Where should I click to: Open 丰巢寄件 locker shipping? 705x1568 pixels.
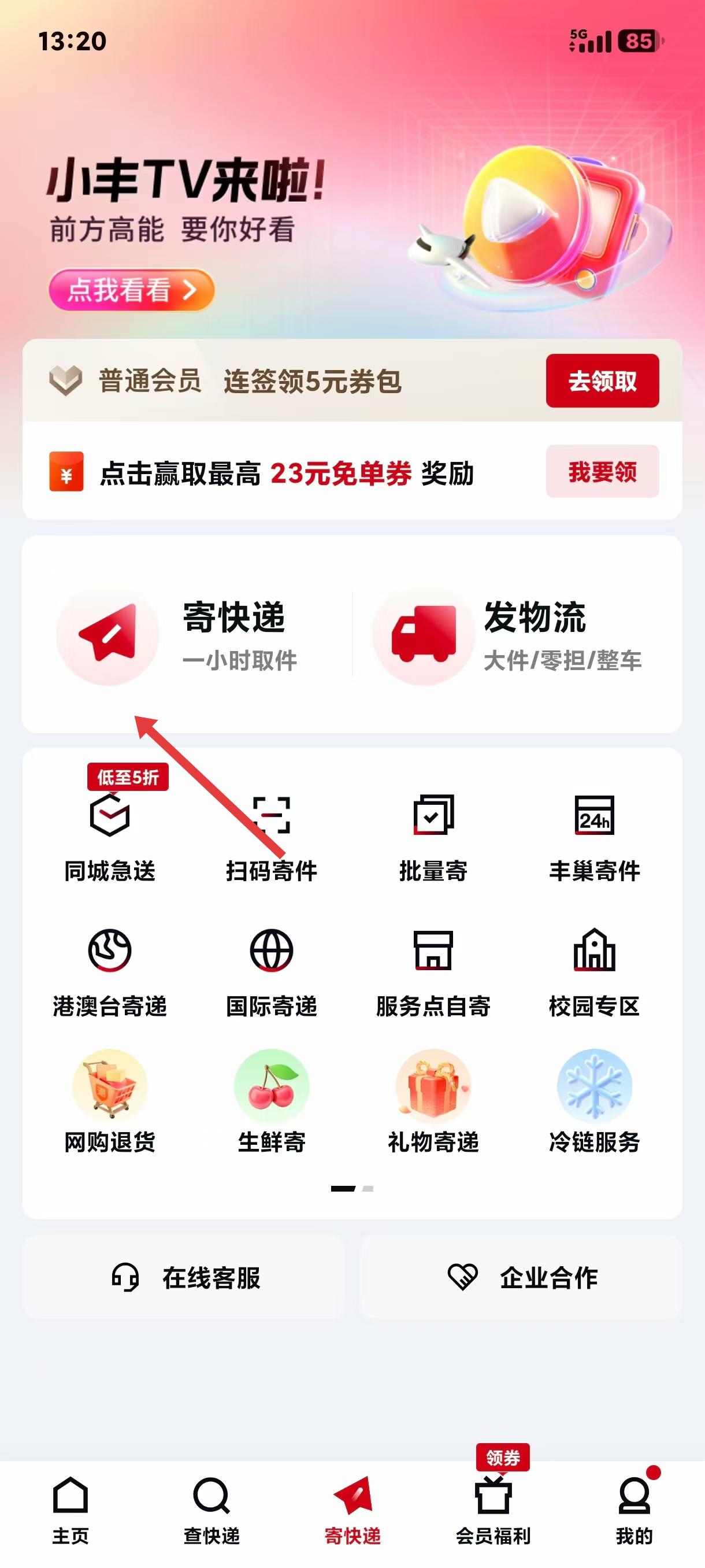(594, 837)
